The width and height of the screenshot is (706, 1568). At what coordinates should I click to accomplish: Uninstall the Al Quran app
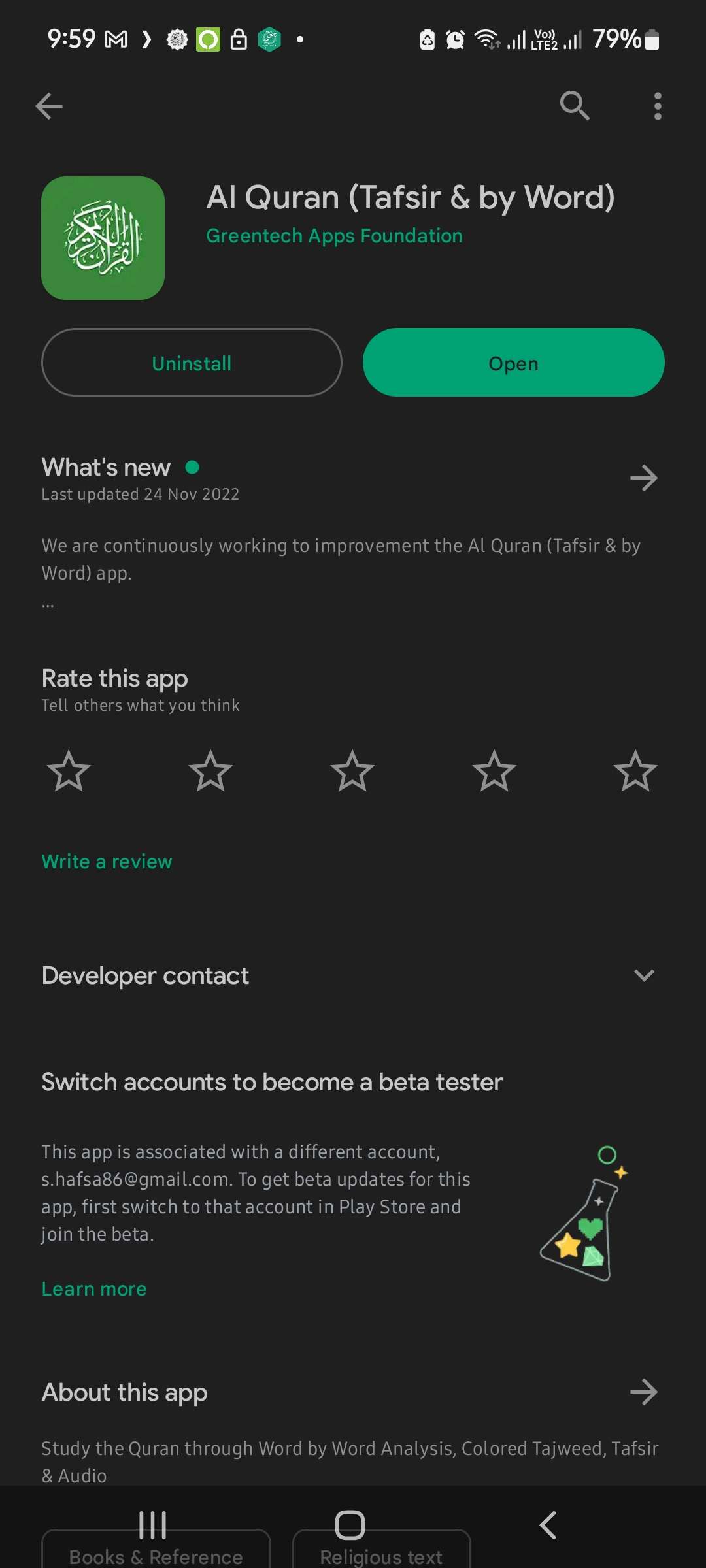192,363
